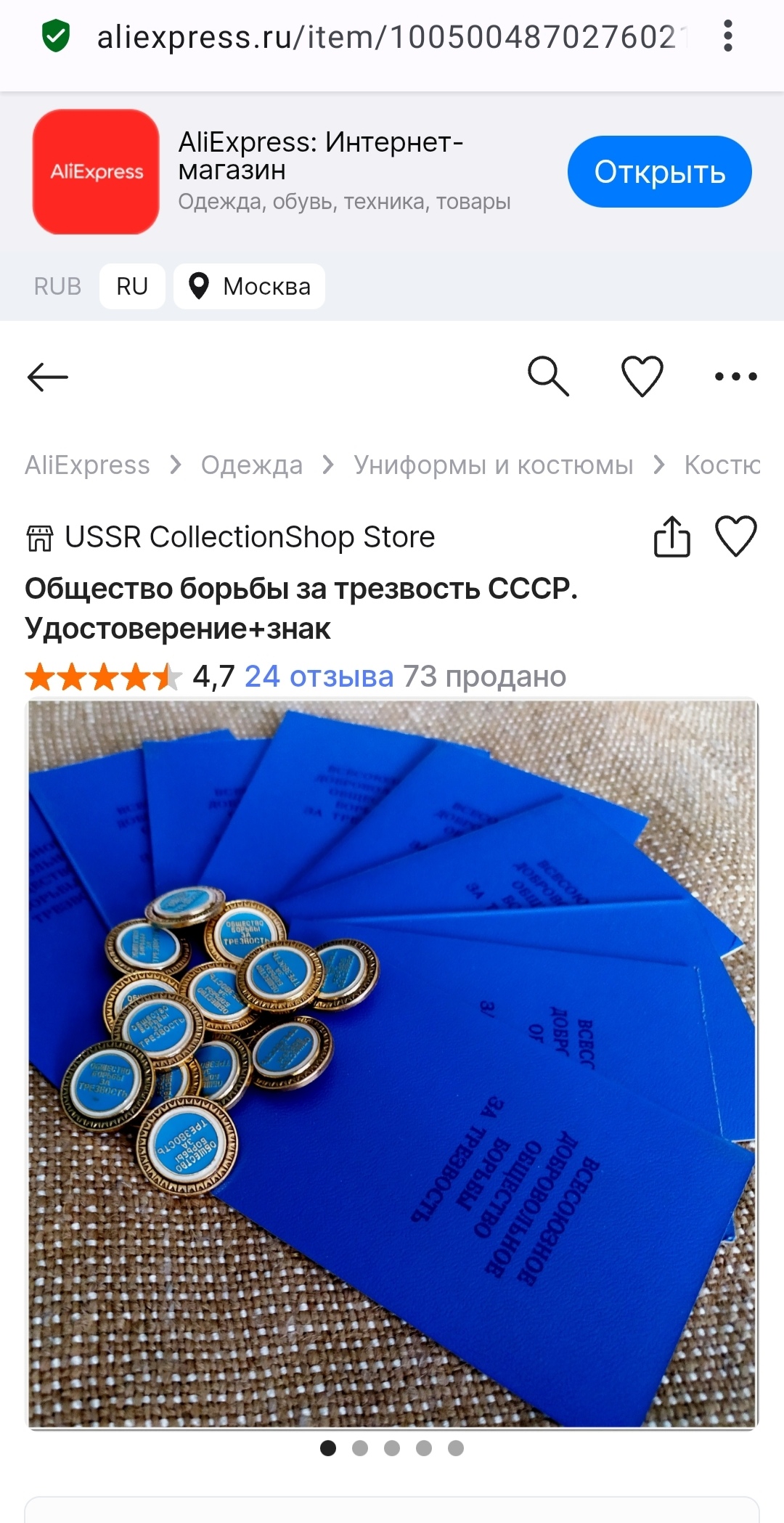Open the product photo full view
The height and width of the screenshot is (1523, 784).
pyautogui.click(x=393, y=1063)
